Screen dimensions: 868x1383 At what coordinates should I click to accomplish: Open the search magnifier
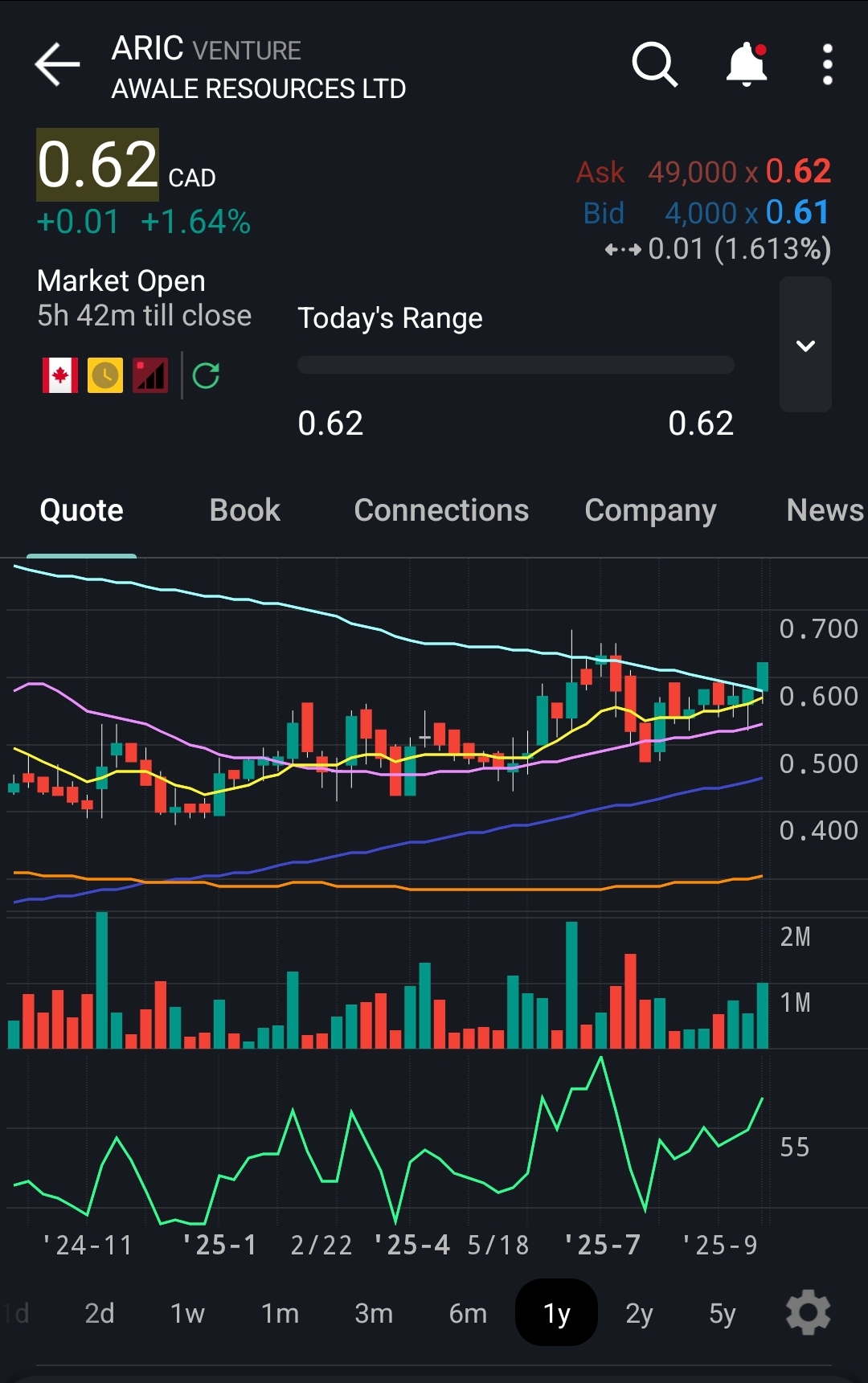(654, 64)
